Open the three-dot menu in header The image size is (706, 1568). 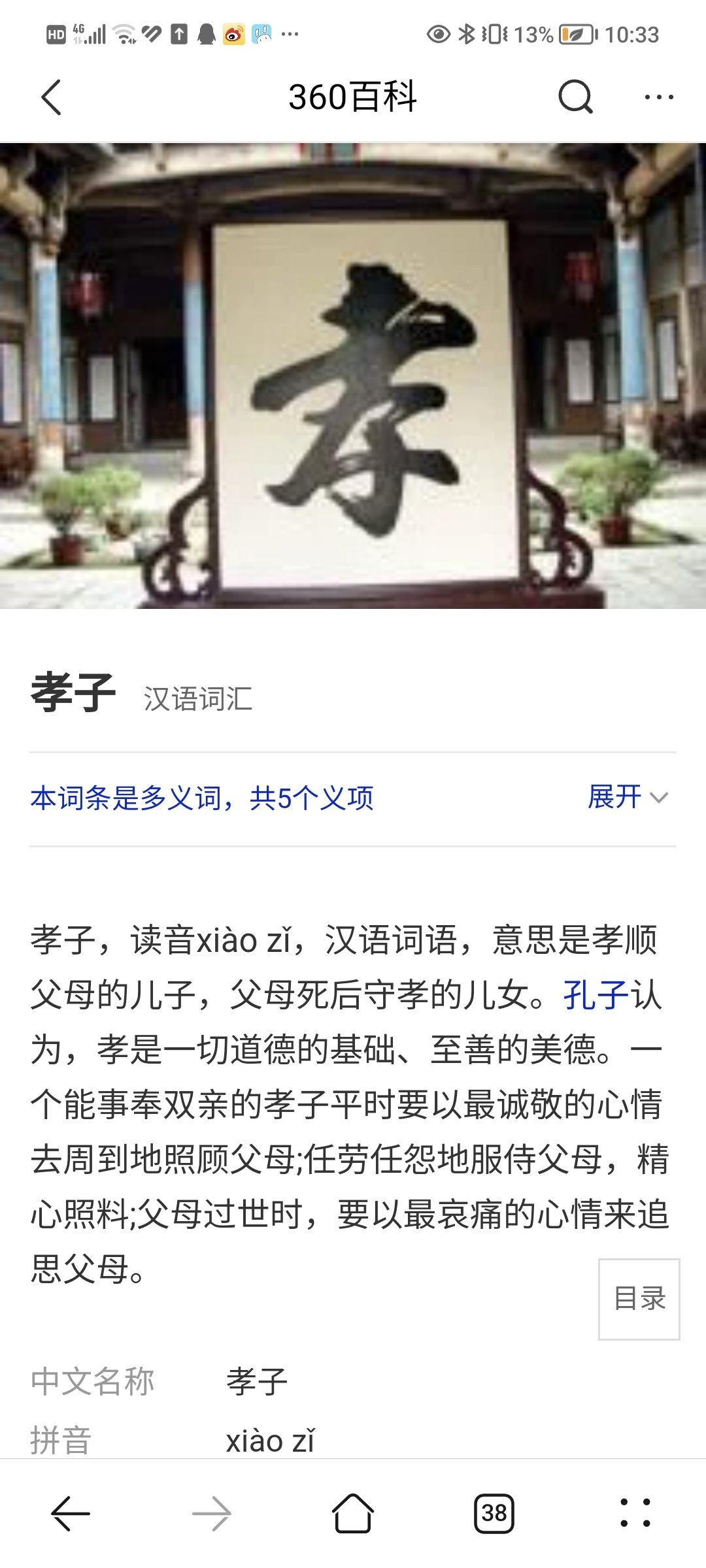pos(658,97)
